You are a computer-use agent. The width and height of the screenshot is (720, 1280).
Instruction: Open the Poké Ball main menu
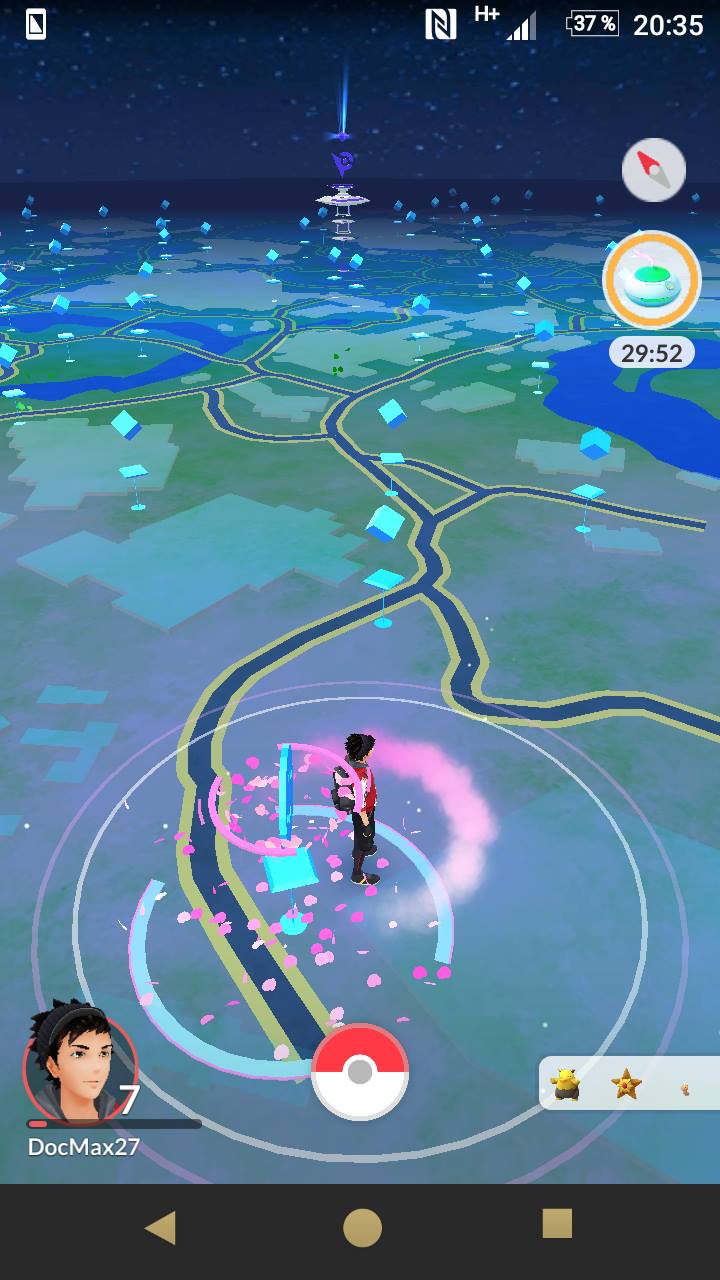(360, 1071)
